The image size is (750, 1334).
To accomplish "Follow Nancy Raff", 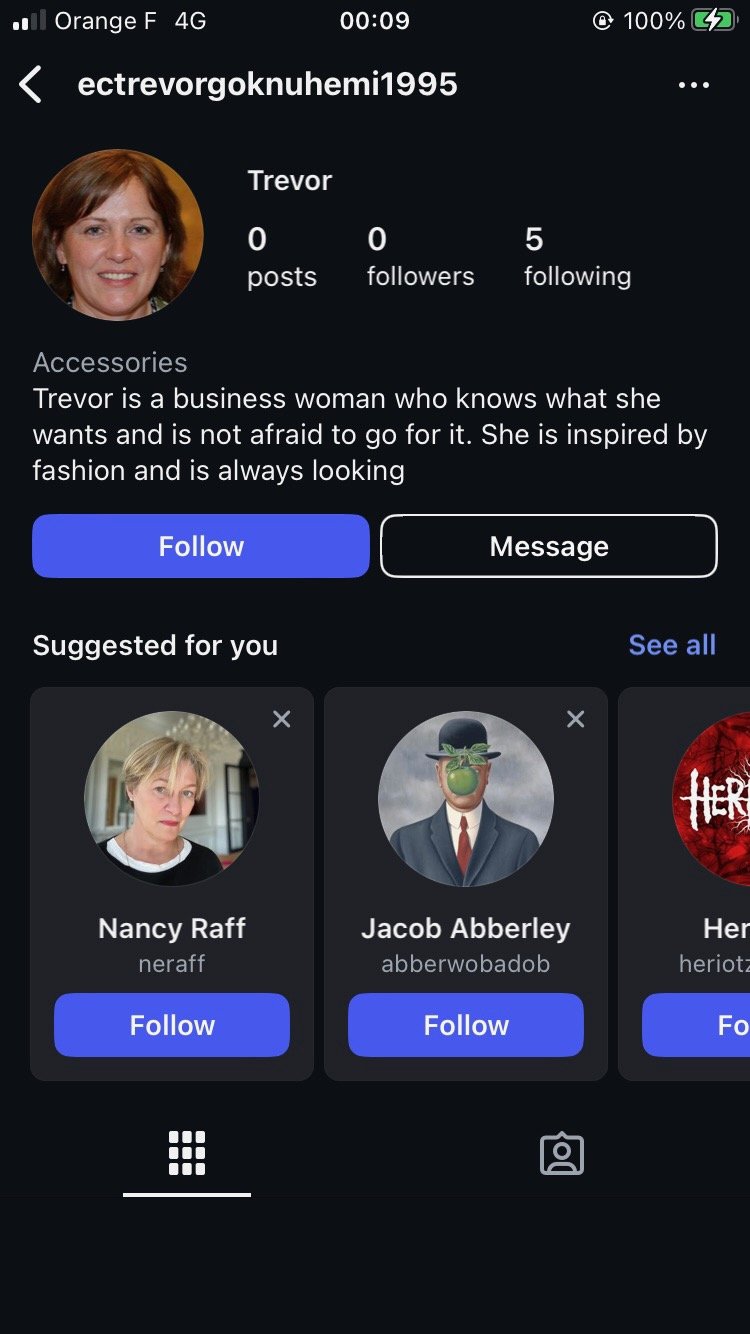I will (x=172, y=1025).
